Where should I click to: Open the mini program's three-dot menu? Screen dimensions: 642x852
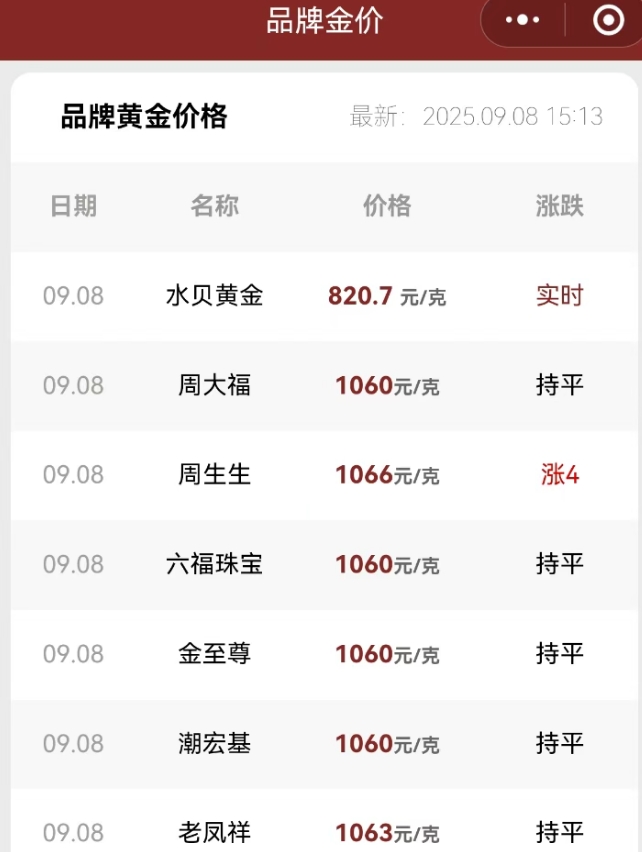[522, 20]
